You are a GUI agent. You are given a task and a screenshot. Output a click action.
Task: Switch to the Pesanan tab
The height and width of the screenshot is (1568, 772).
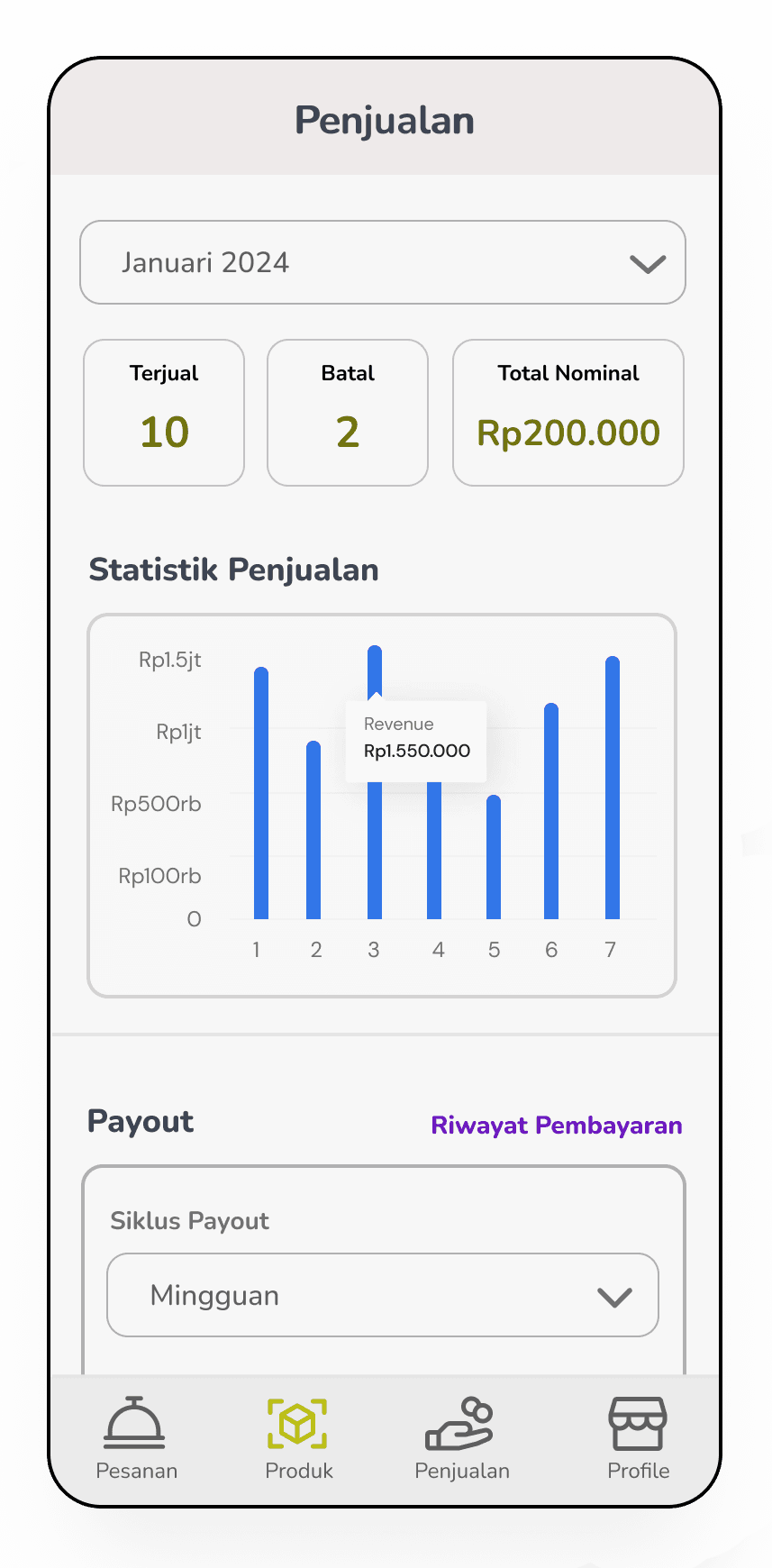coord(136,1438)
